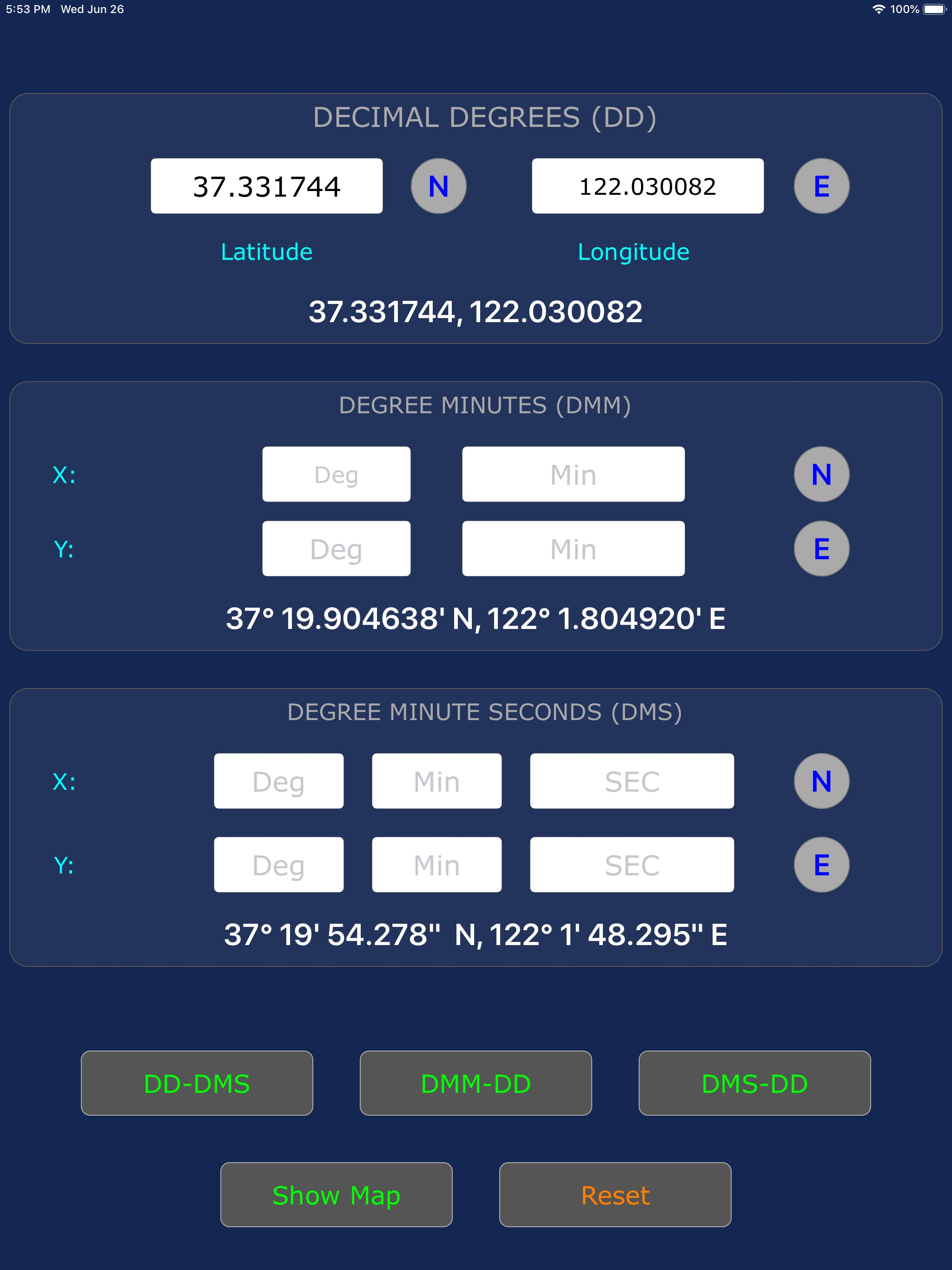Click the Deg field in DMS Y row

point(278,864)
